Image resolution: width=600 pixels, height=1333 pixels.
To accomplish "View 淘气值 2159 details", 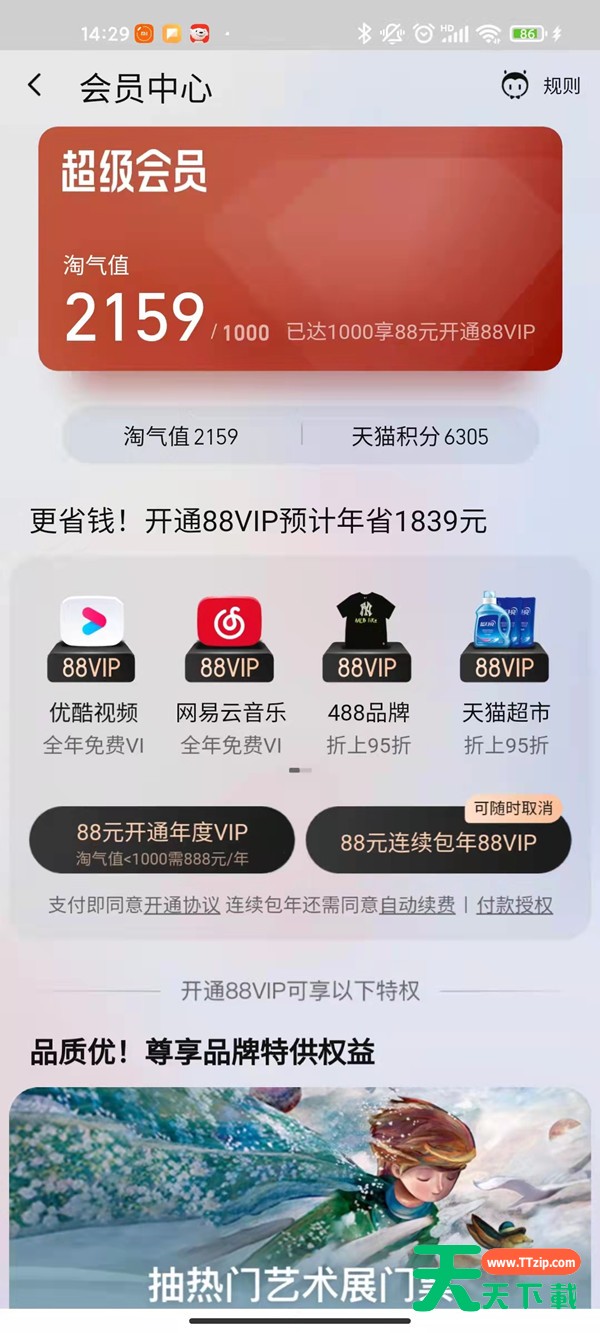I will [181, 437].
